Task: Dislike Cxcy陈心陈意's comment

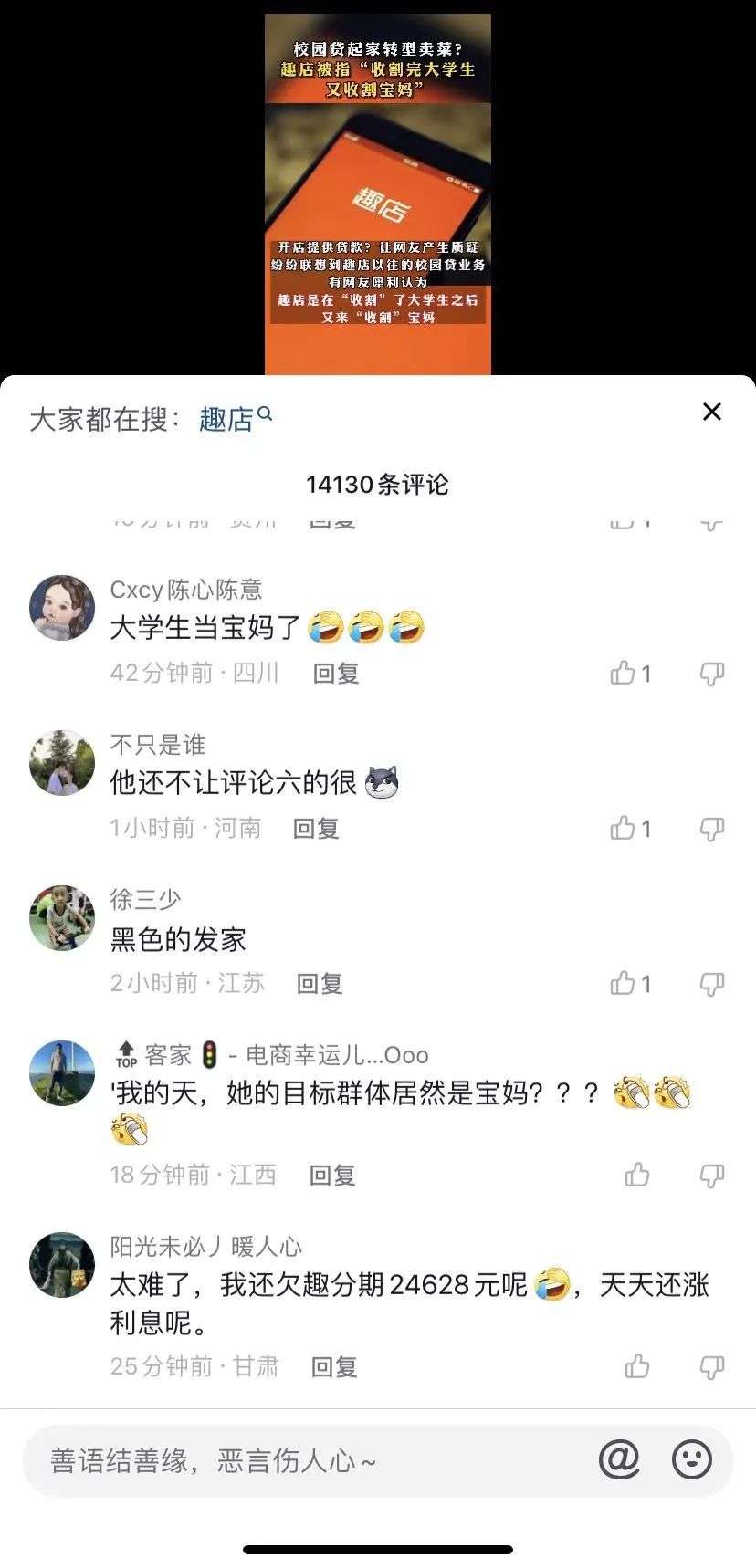Action: click(x=712, y=674)
